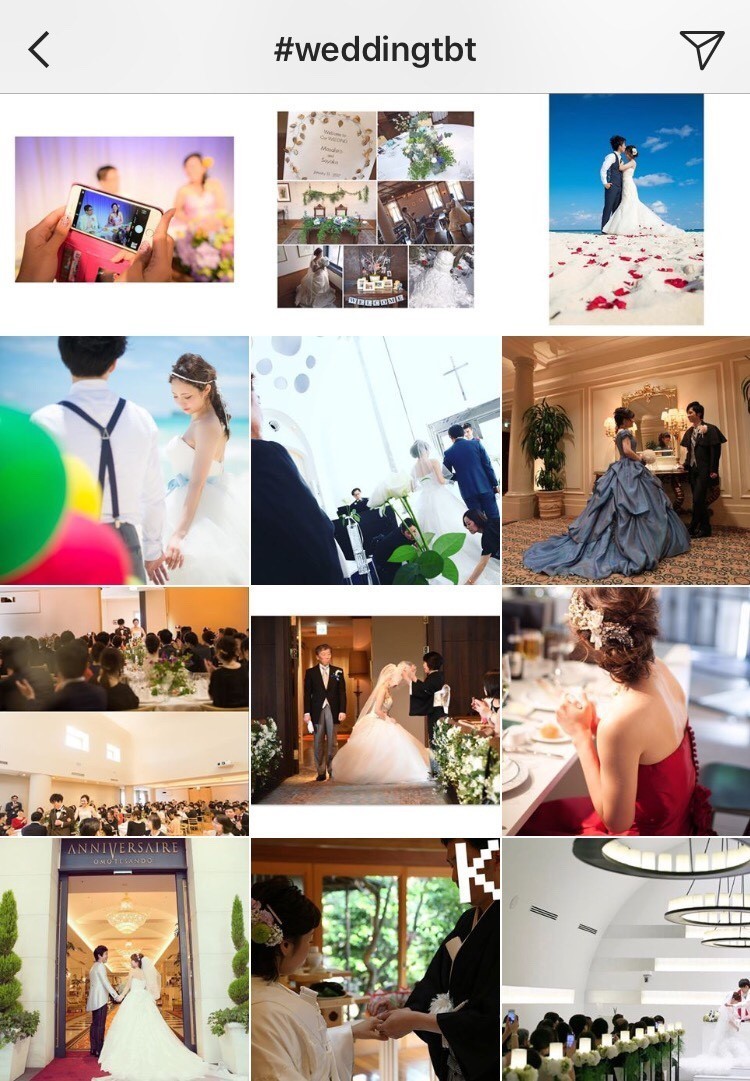View the blue ball gown photo
This screenshot has width=750, height=1081.
click(x=626, y=460)
